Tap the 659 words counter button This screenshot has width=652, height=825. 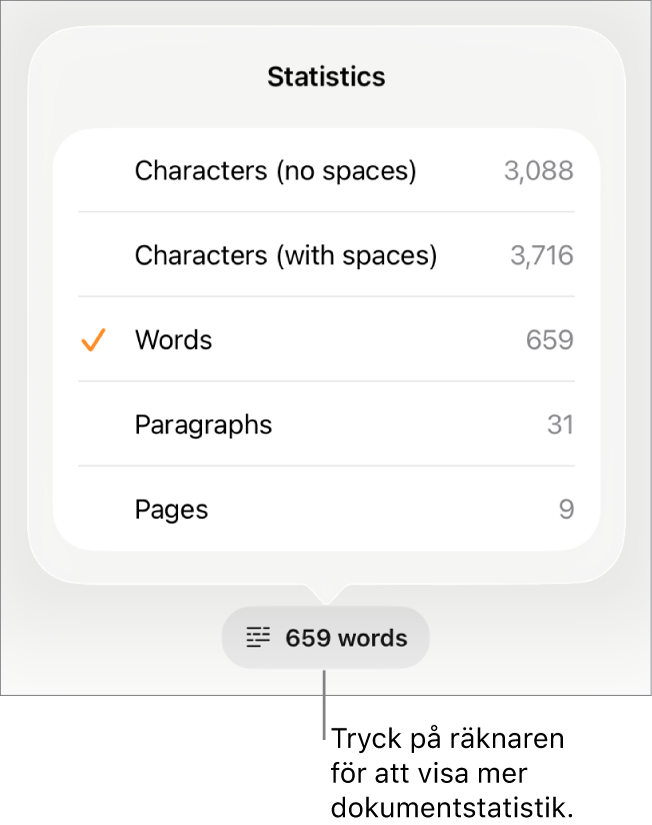(x=326, y=638)
